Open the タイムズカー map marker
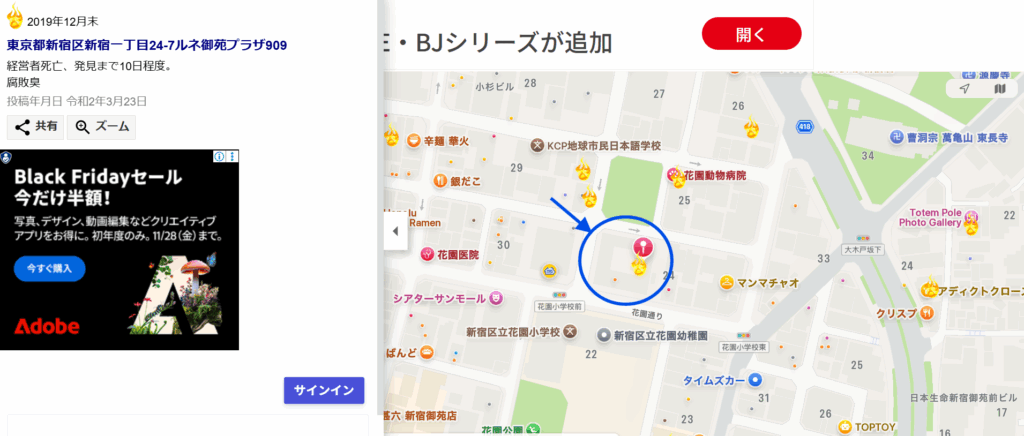The width and height of the screenshot is (1024, 436). [756, 380]
